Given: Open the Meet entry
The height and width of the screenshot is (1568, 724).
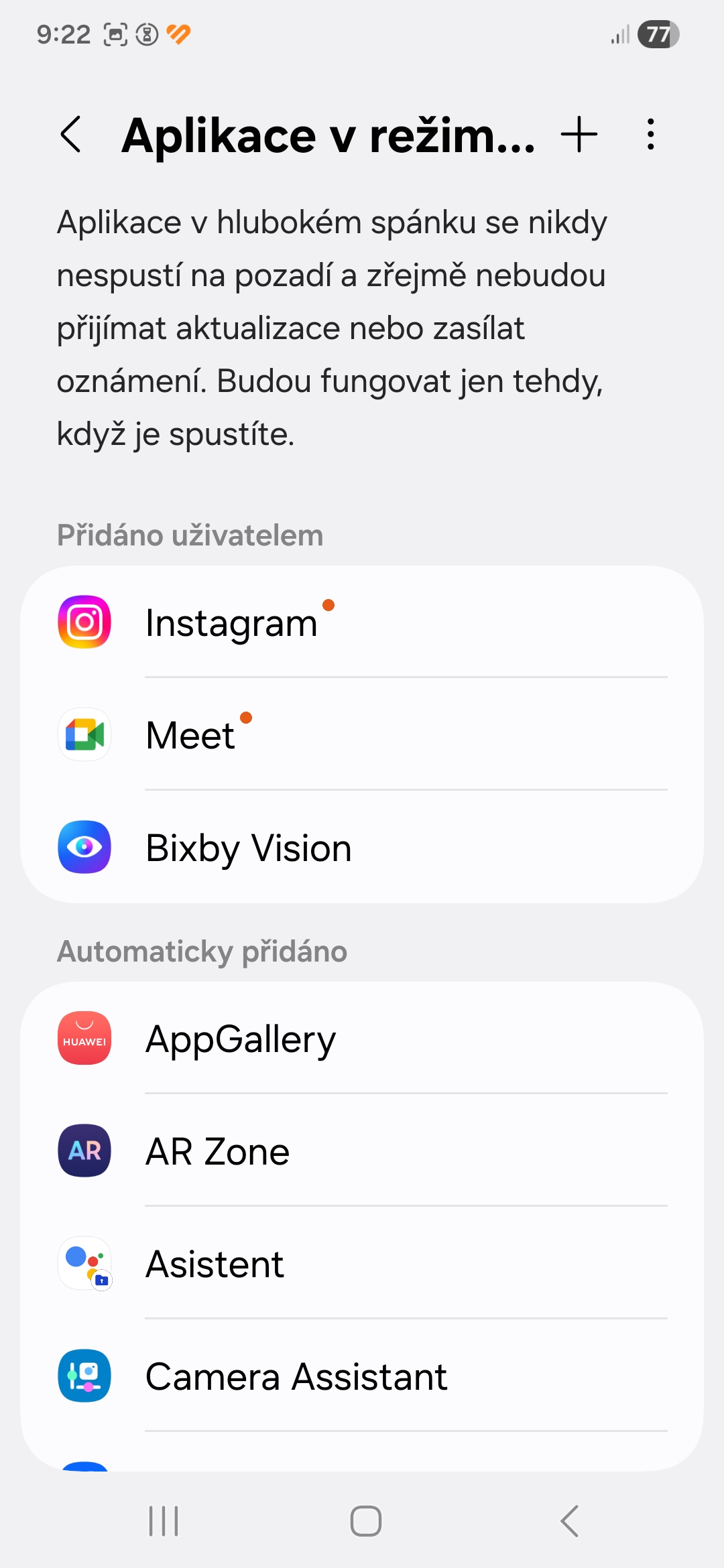Looking at the screenshot, I should pyautogui.click(x=362, y=734).
